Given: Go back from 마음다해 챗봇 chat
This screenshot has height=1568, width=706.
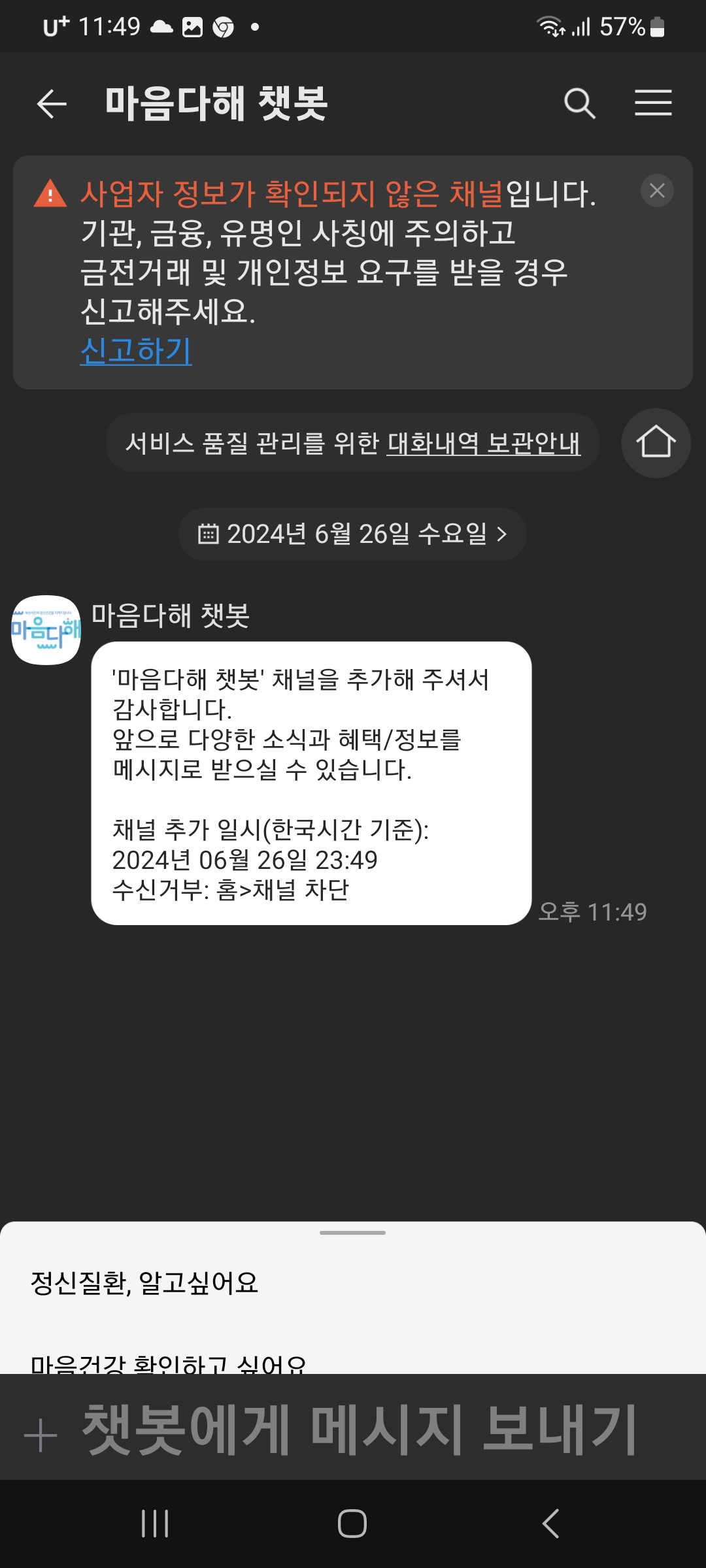Looking at the screenshot, I should [x=52, y=103].
